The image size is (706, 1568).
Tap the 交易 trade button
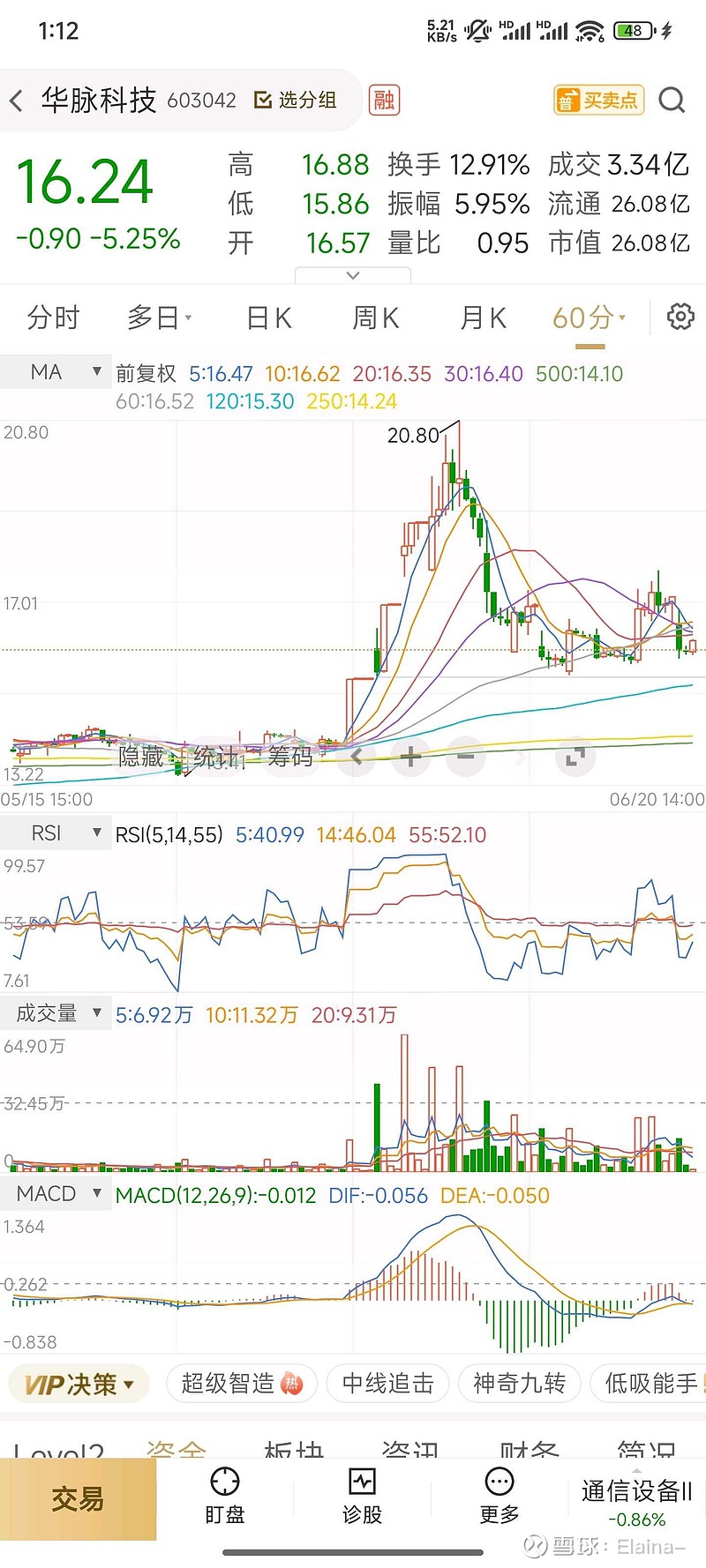(x=78, y=1499)
